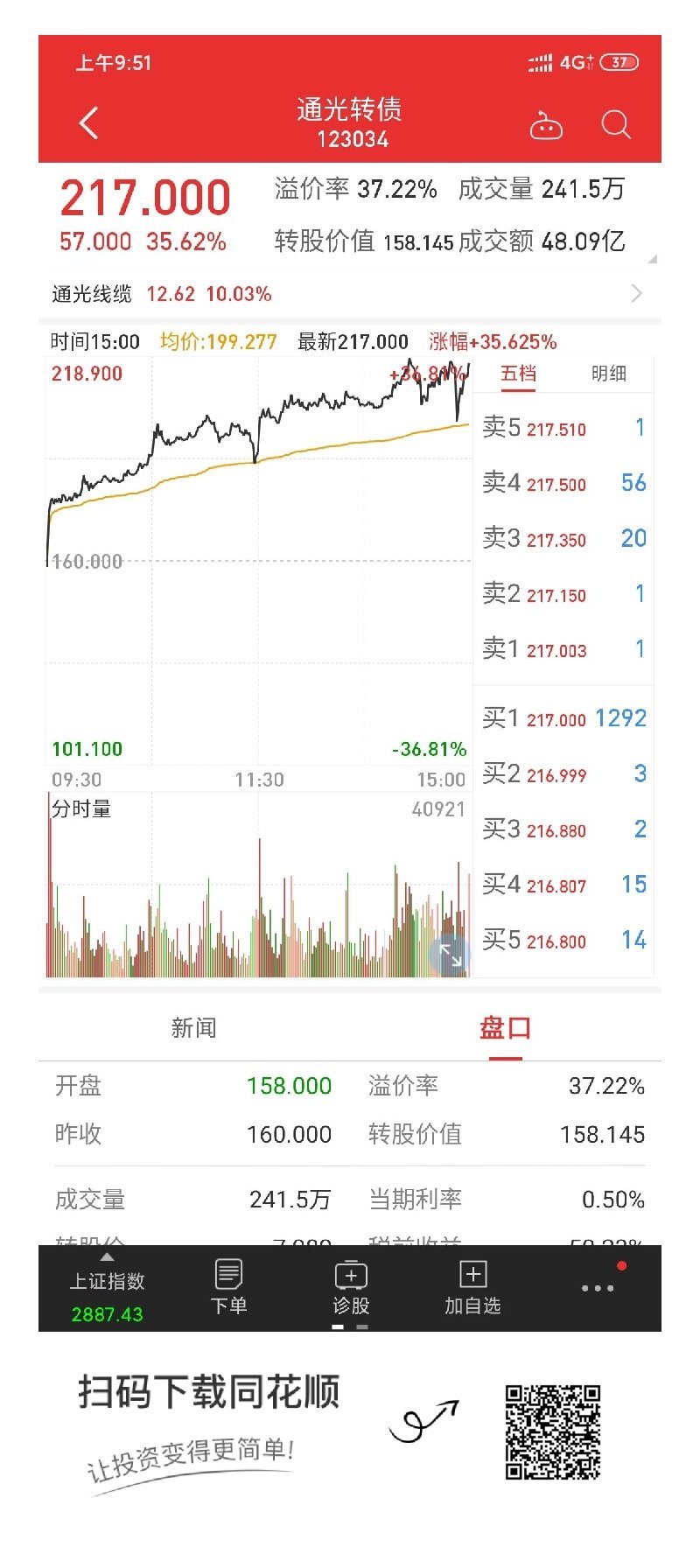700x1568 pixels.
Task: Expand header quote details triangle
Action: point(652,259)
